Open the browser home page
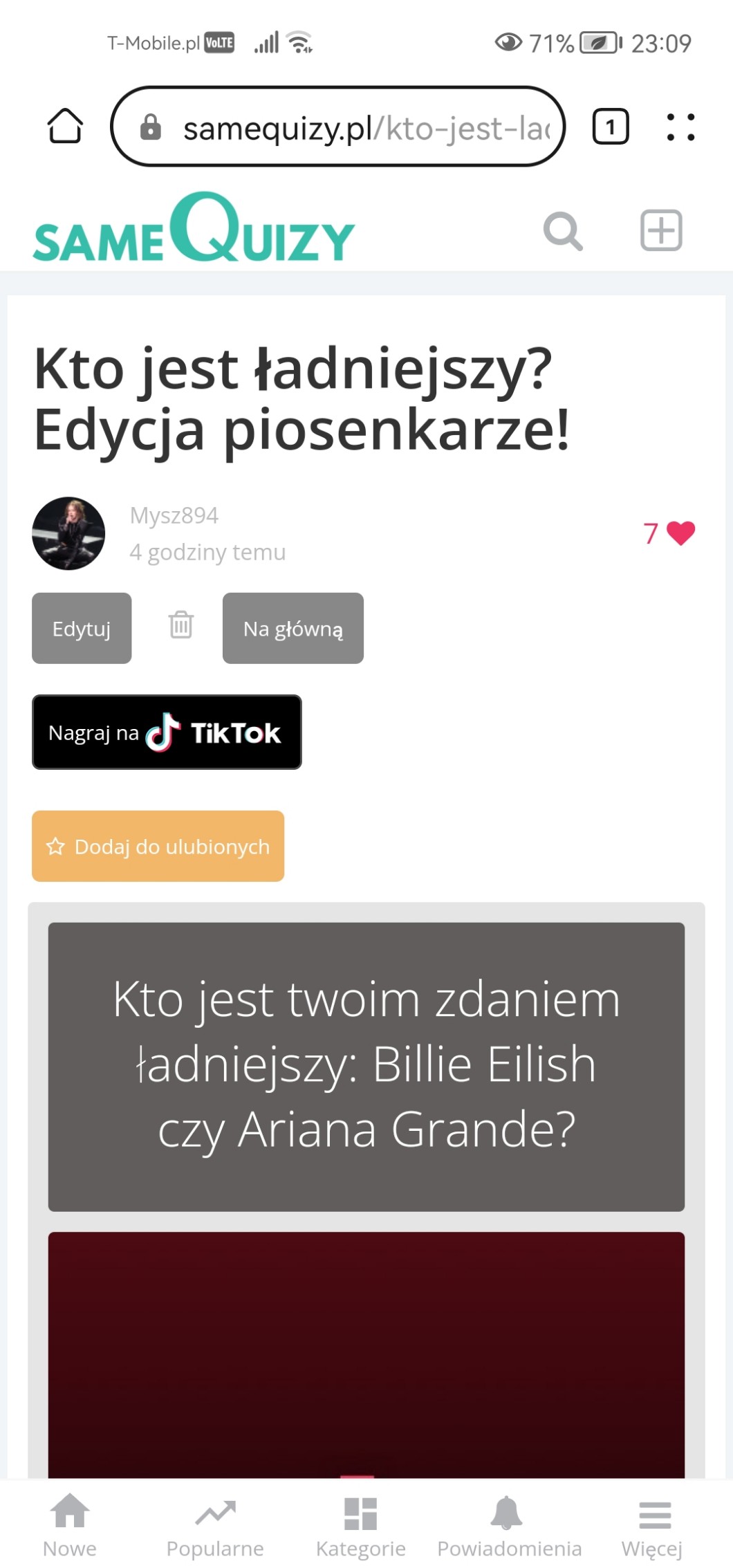Viewport: 733px width, 1568px height. [65, 126]
